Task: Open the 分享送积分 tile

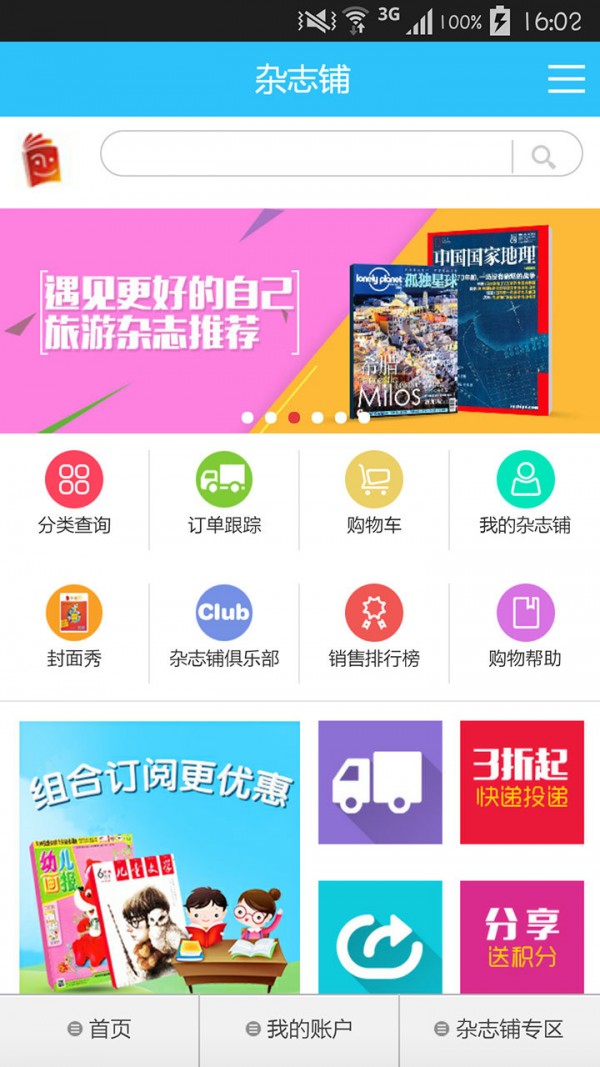Action: click(522, 937)
